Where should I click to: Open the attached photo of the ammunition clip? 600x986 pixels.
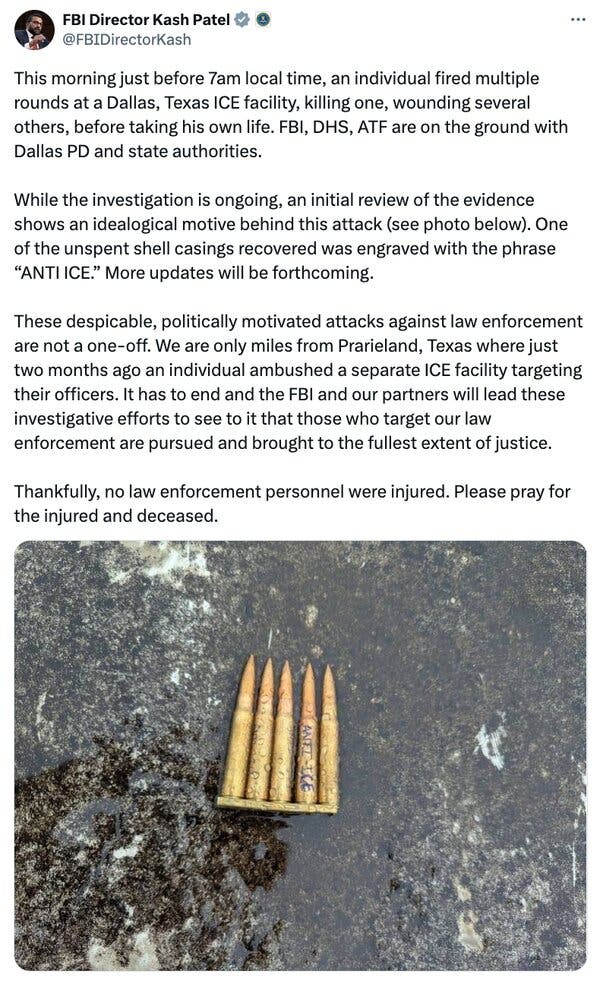tap(300, 755)
